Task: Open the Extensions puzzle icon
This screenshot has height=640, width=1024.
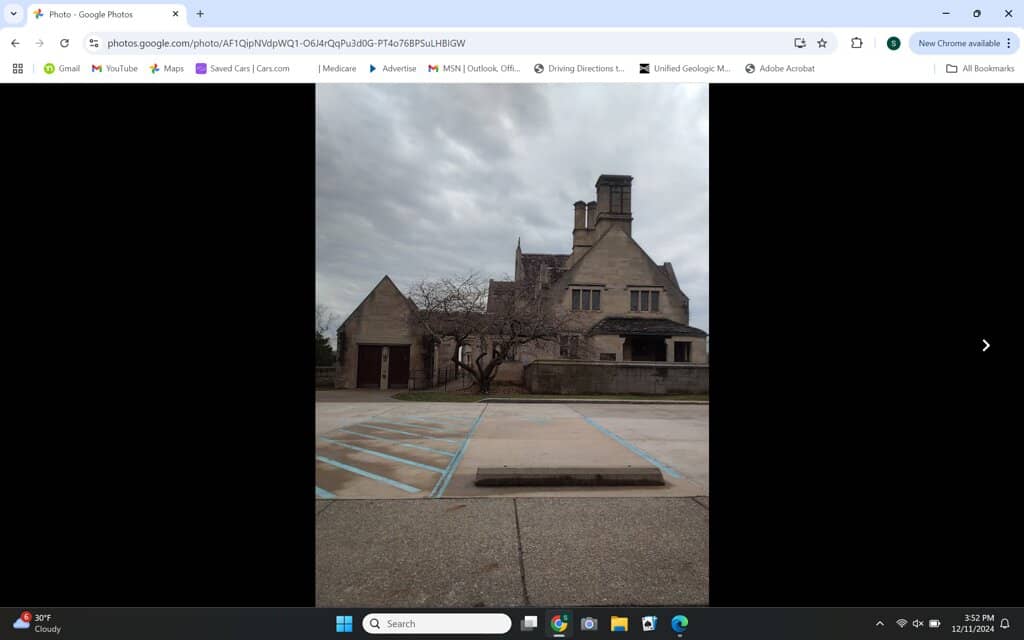Action: coord(857,43)
